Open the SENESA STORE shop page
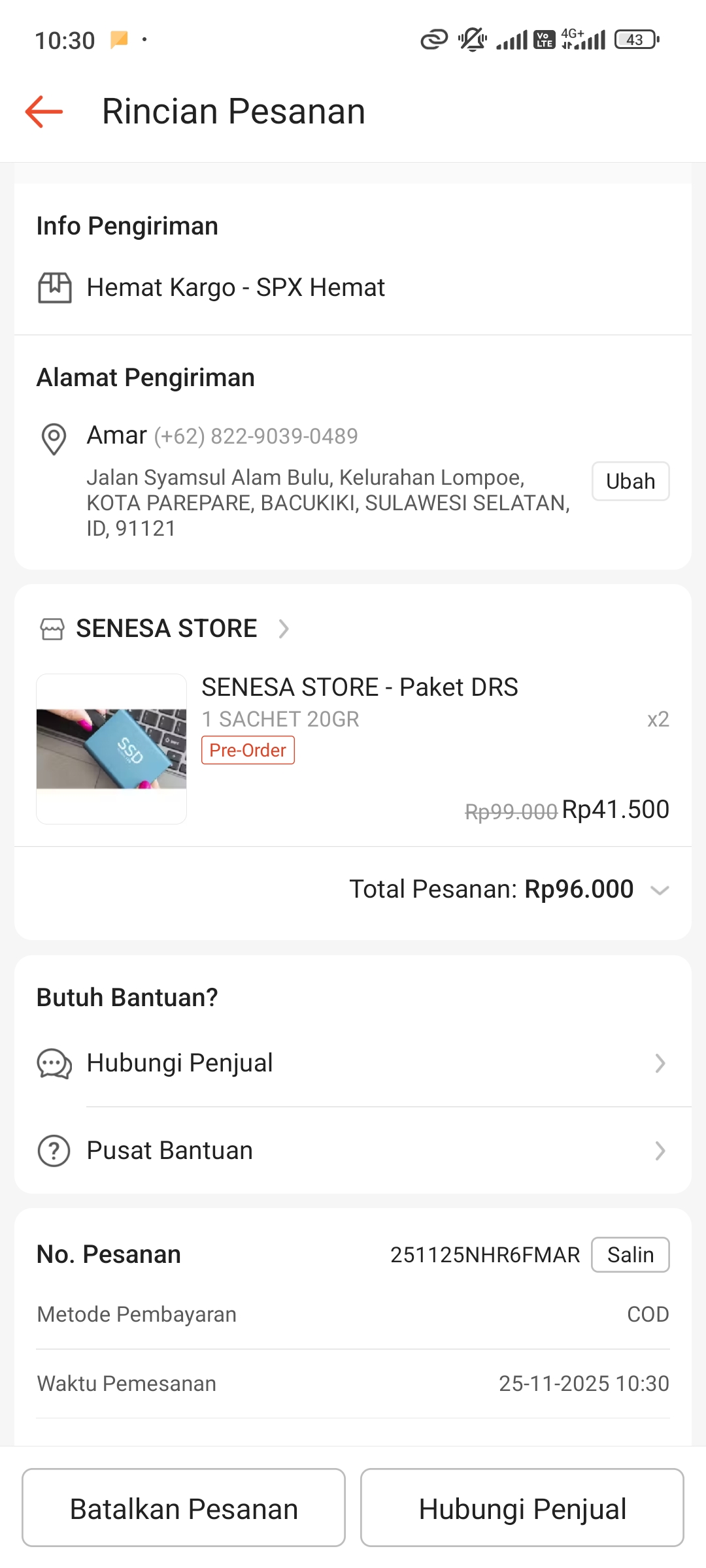706x1568 pixels. pos(166,629)
